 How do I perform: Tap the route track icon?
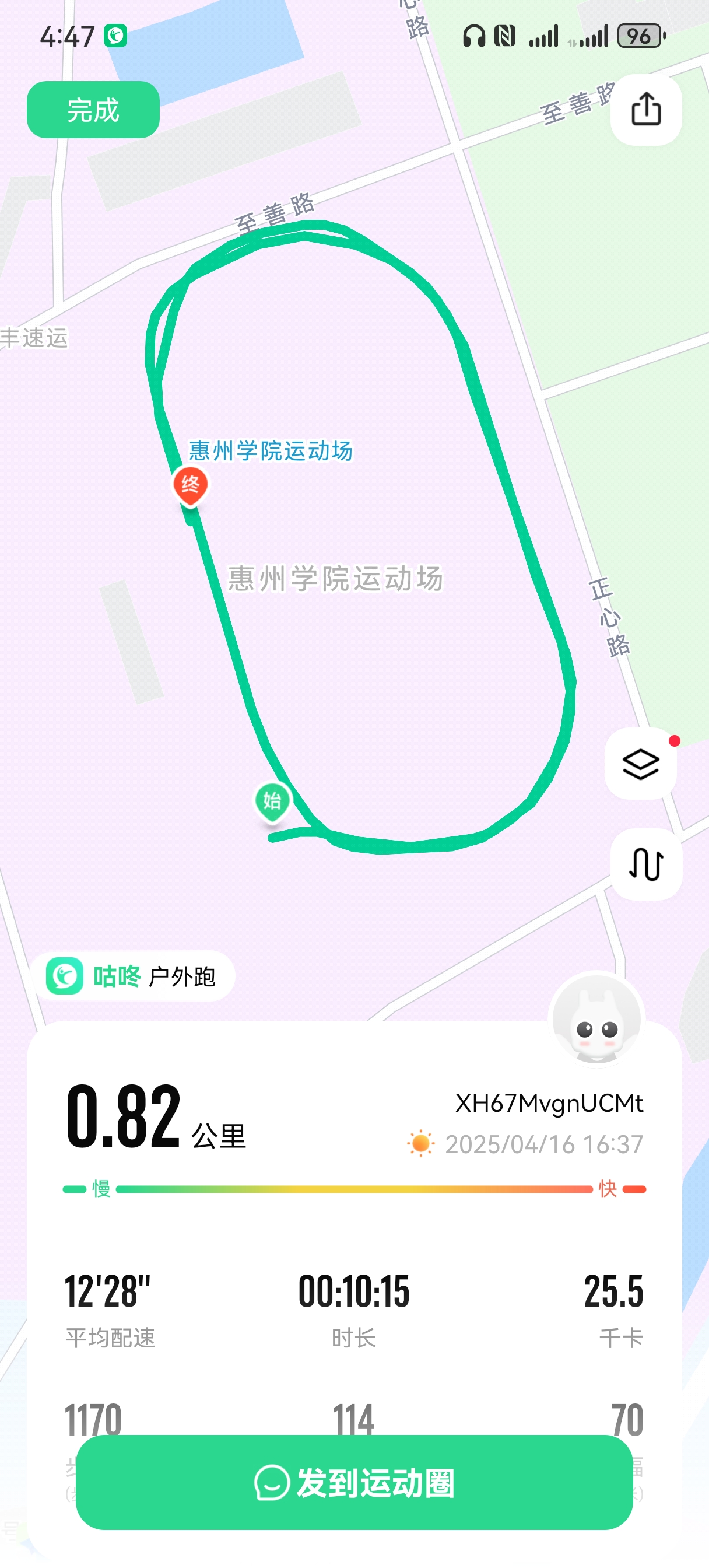coord(645,864)
